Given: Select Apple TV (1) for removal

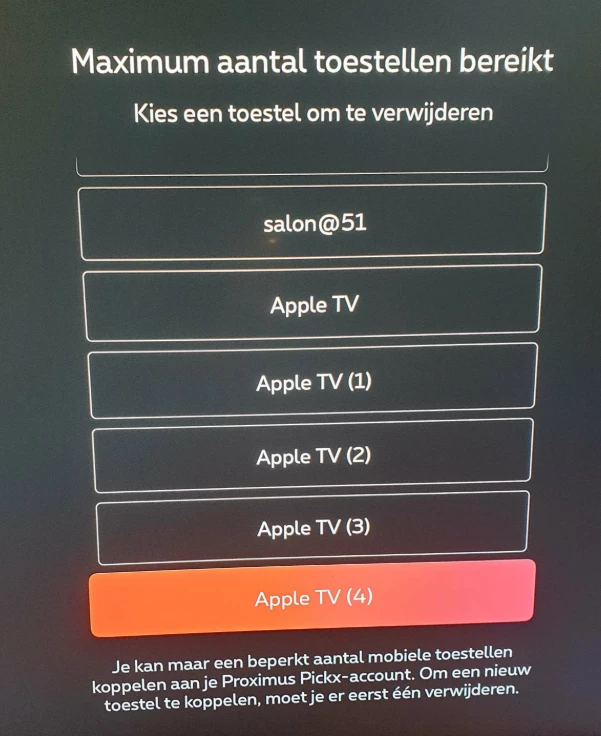Looking at the screenshot, I should (x=313, y=383).
